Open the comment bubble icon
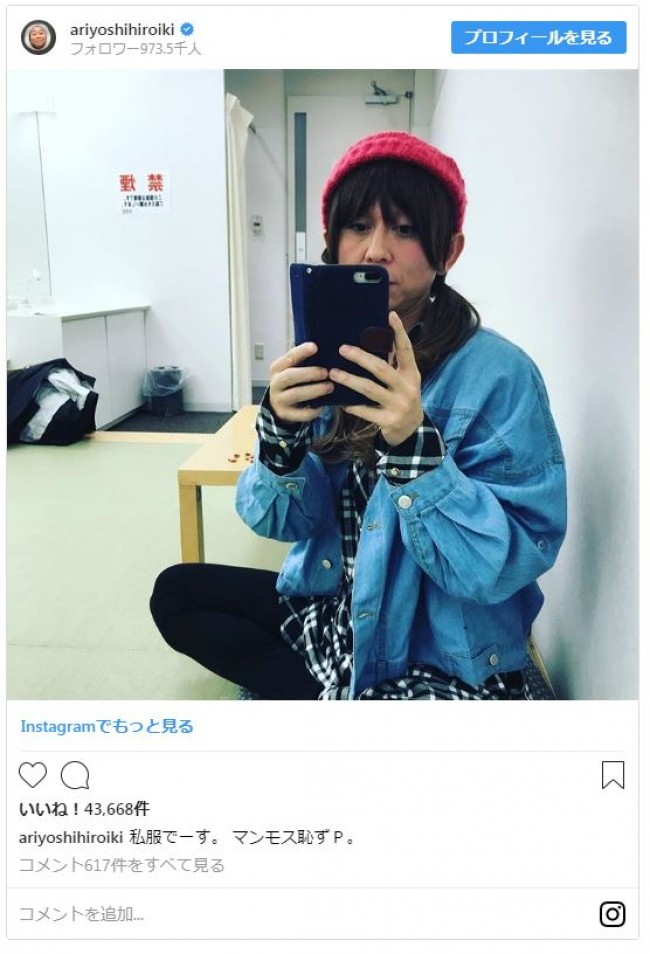The image size is (650, 954). [x=75, y=775]
